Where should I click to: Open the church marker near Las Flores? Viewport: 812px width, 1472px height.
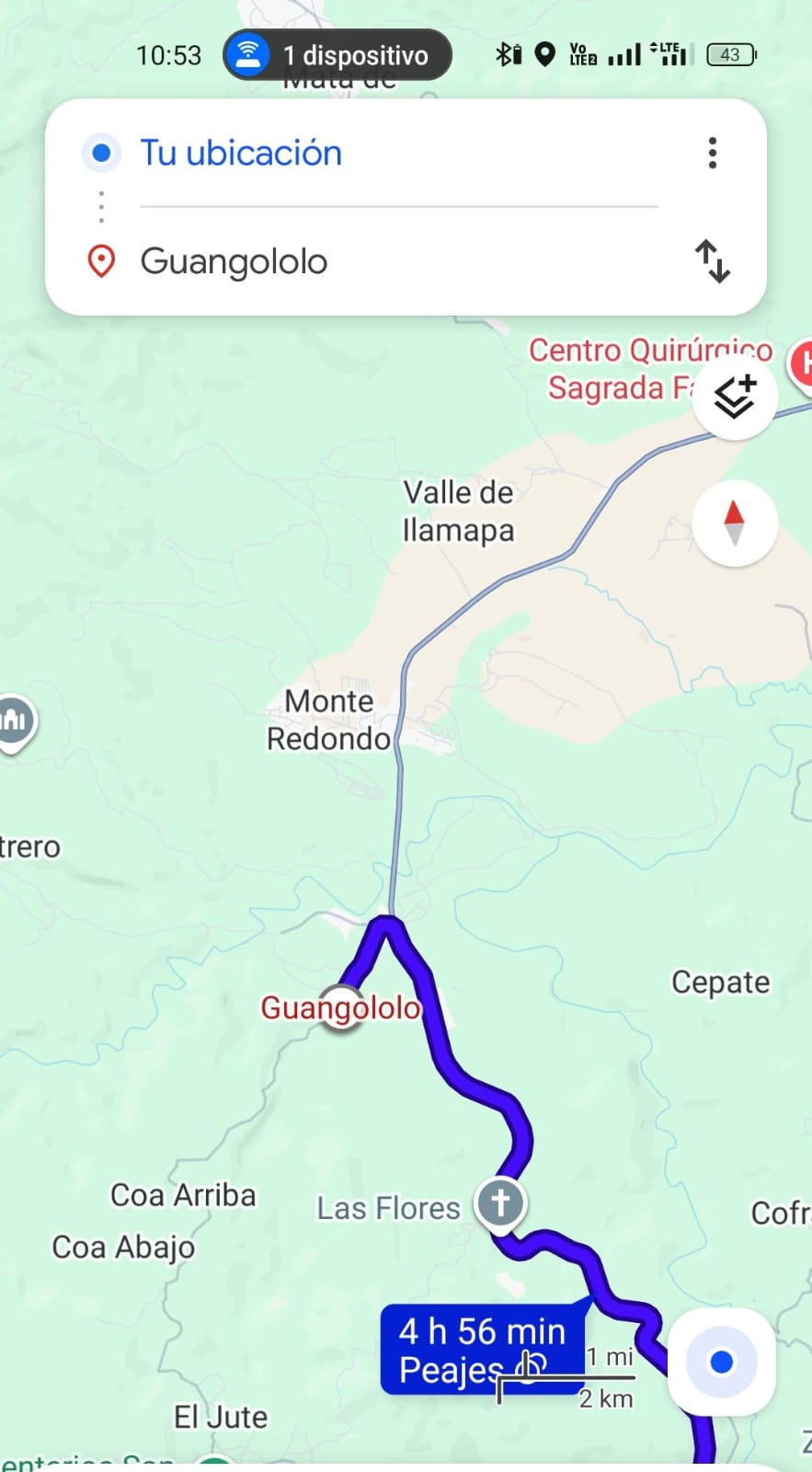point(500,1202)
